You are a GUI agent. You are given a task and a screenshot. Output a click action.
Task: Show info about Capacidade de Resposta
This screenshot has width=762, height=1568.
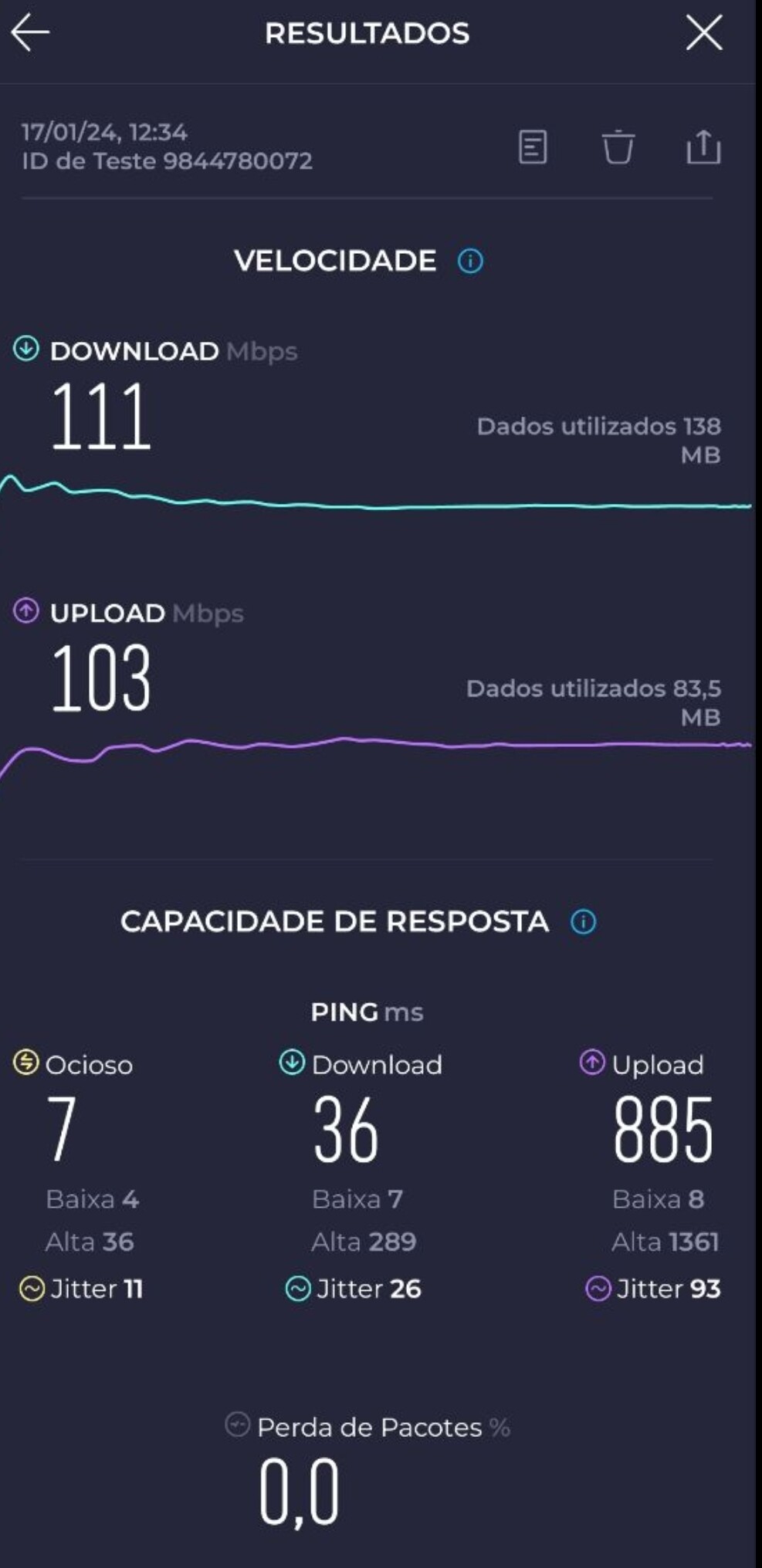tap(583, 921)
